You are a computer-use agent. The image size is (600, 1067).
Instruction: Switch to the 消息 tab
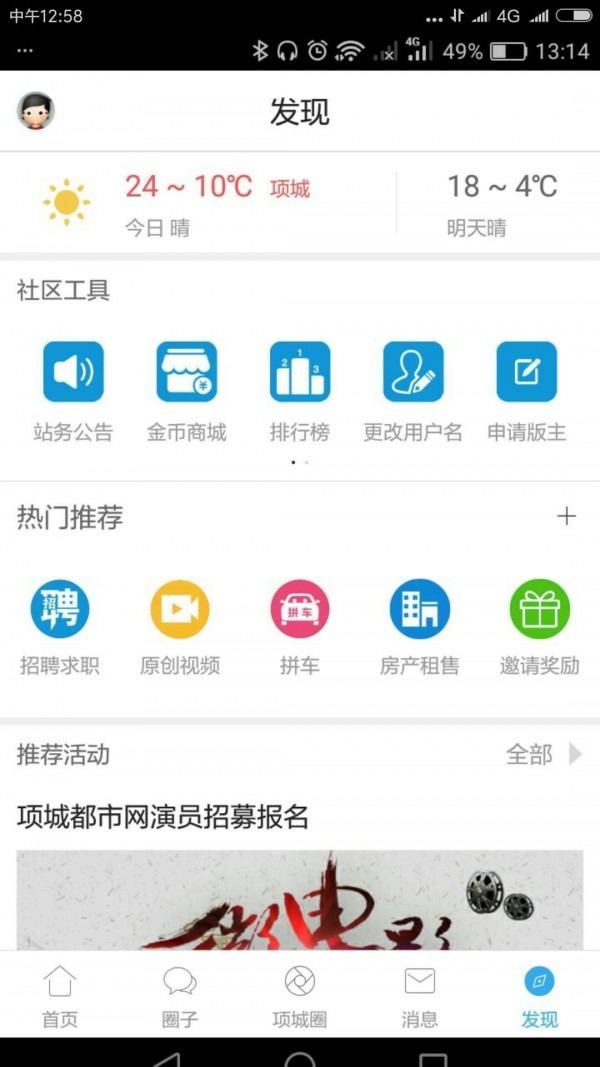(420, 995)
